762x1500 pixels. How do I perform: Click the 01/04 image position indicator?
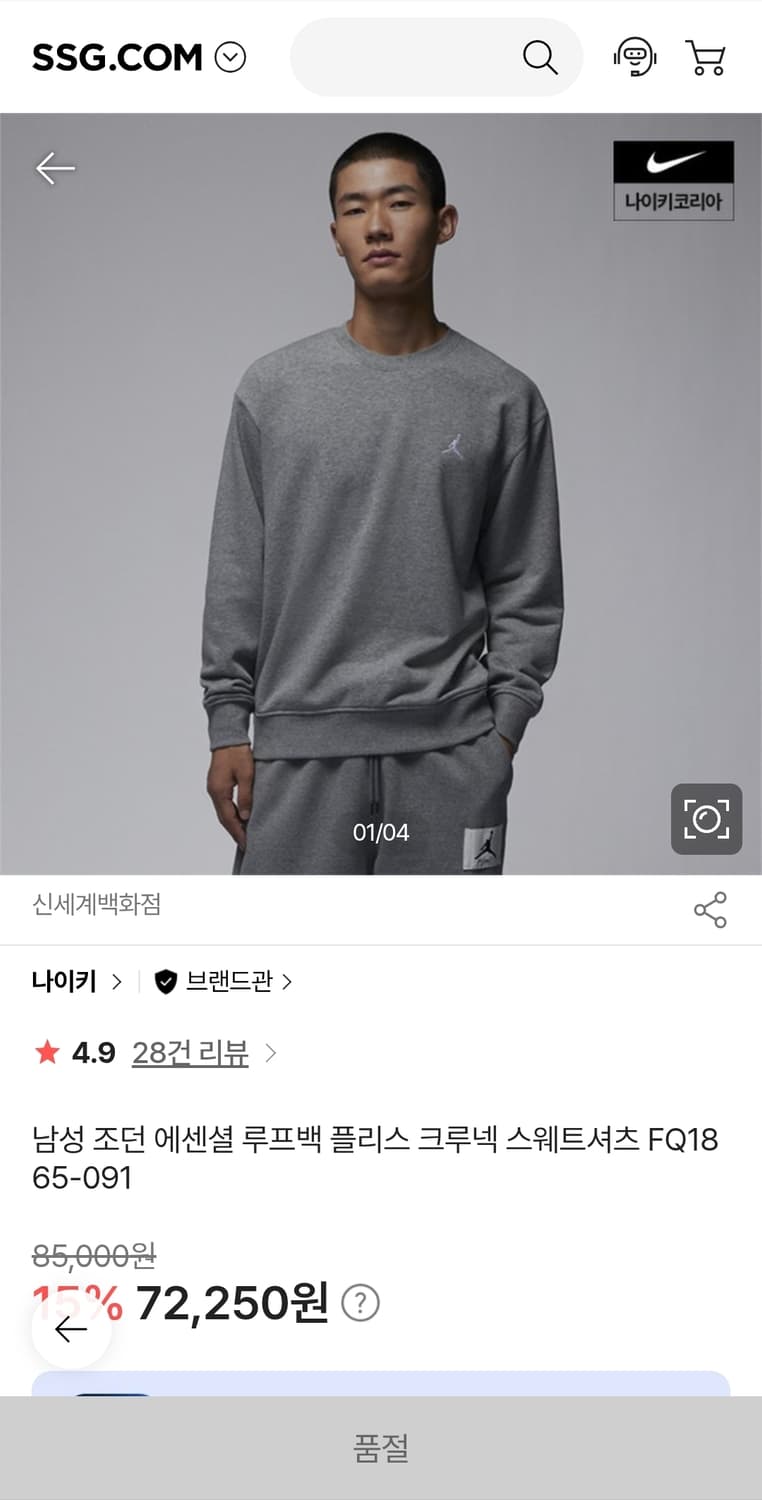click(x=381, y=830)
